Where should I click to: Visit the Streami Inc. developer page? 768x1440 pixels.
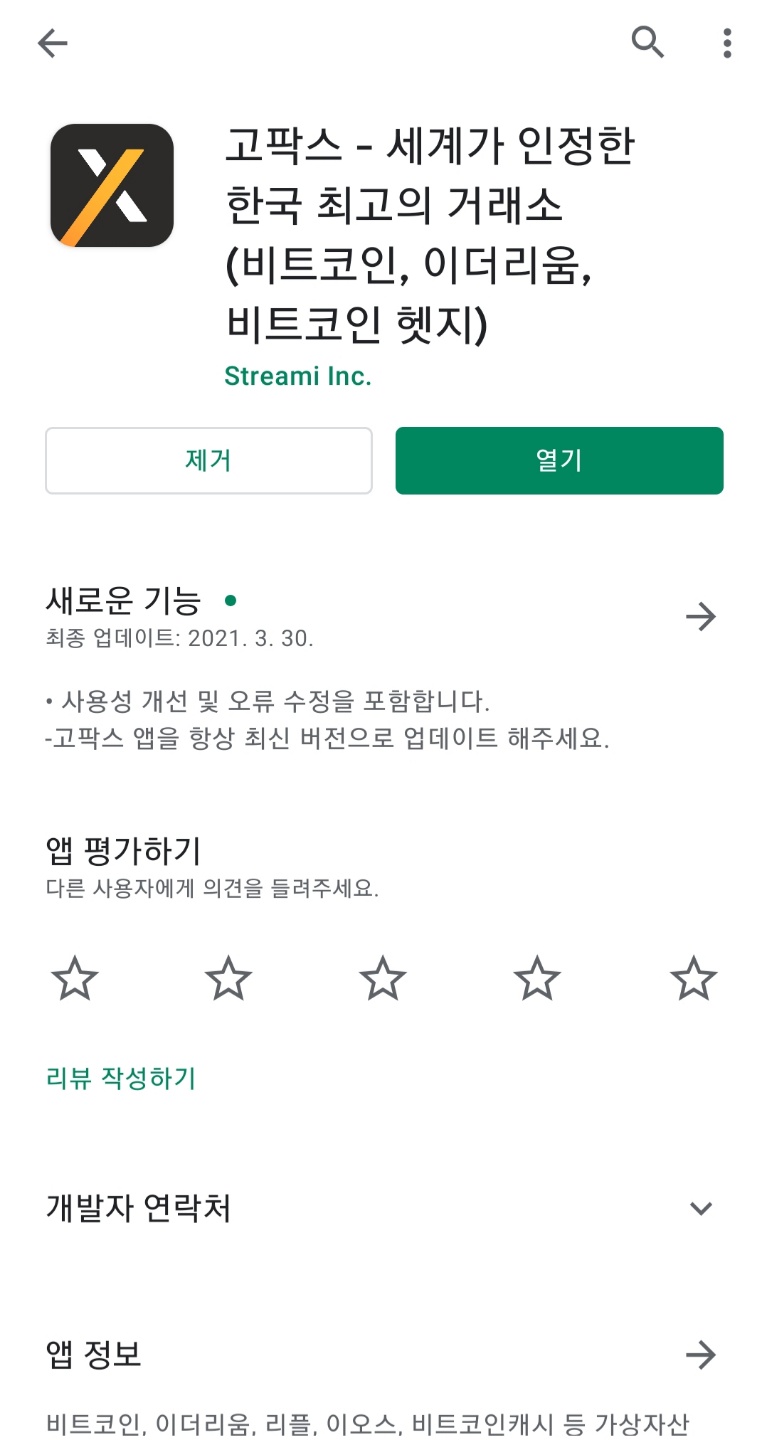[x=299, y=376]
